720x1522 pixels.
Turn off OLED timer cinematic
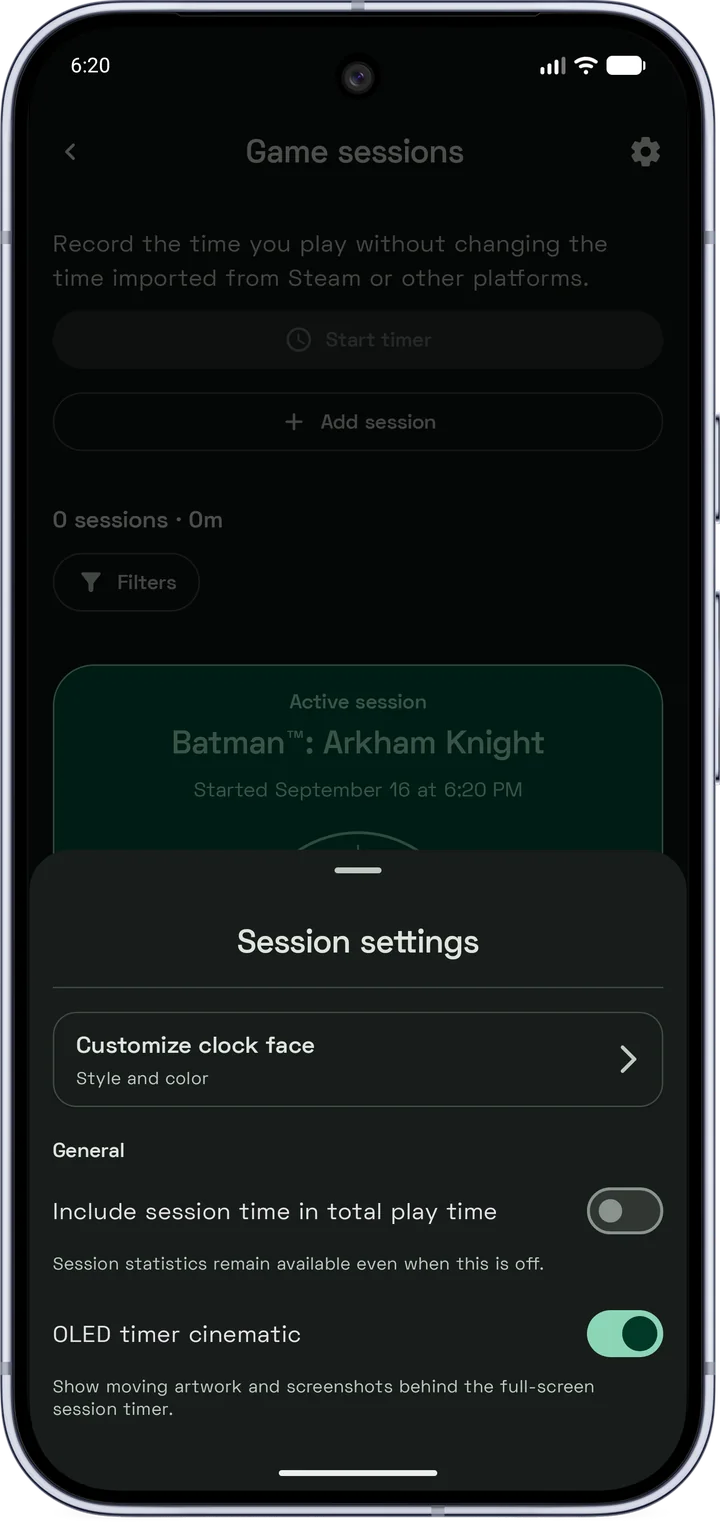point(624,1334)
